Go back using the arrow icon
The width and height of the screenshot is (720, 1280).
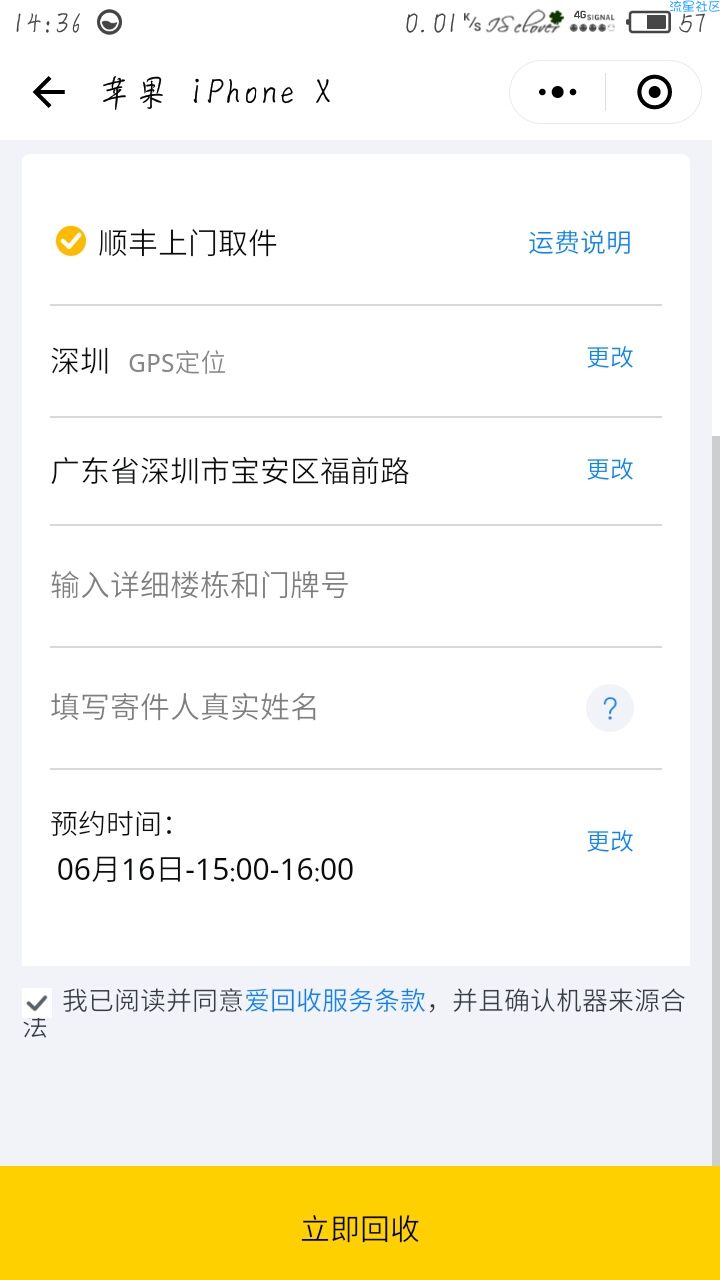[48, 93]
